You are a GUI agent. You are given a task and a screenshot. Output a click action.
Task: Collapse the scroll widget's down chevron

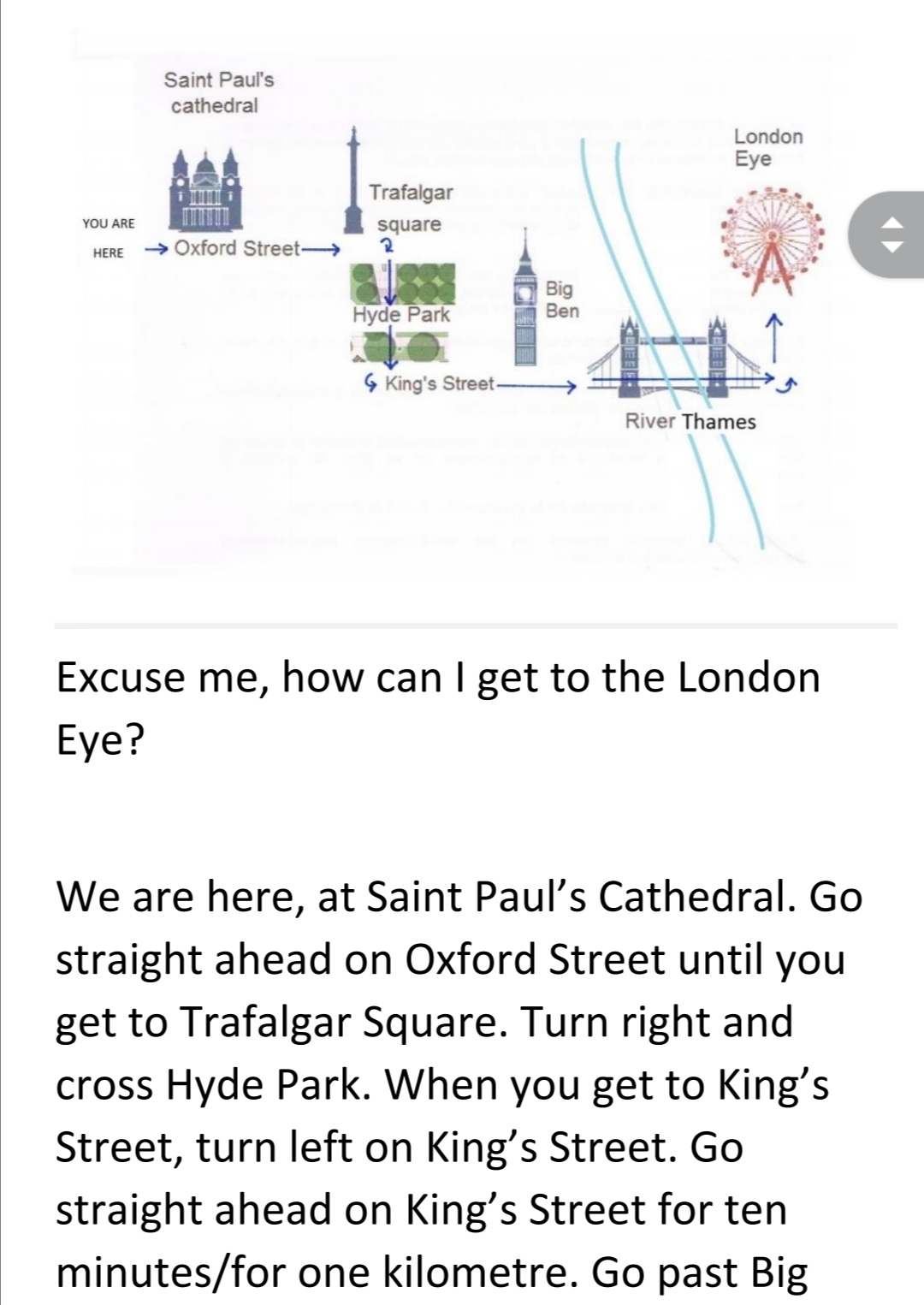click(x=891, y=248)
